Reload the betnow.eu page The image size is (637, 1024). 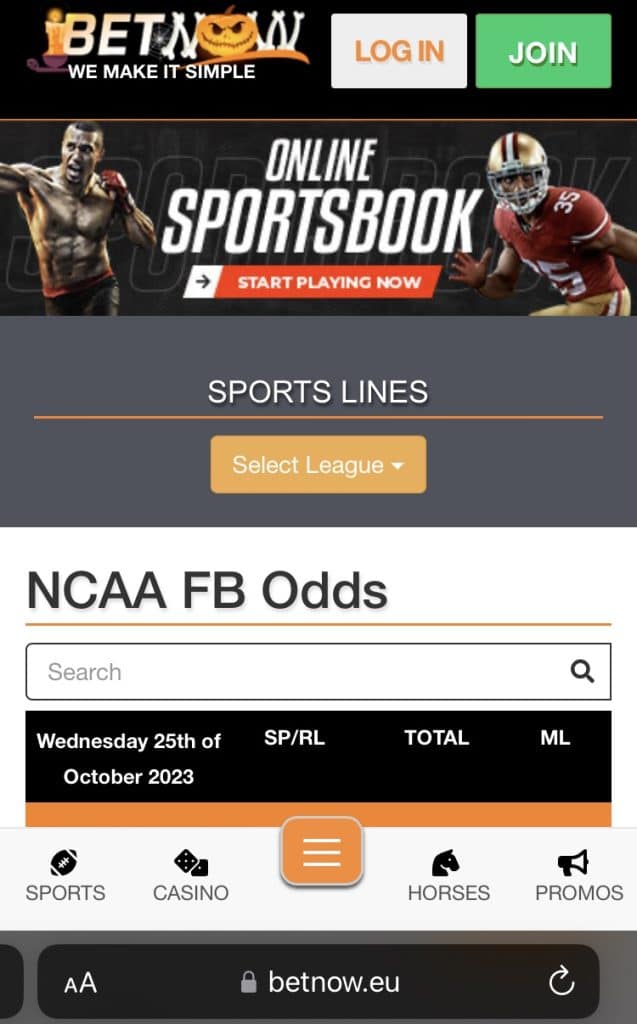click(562, 981)
